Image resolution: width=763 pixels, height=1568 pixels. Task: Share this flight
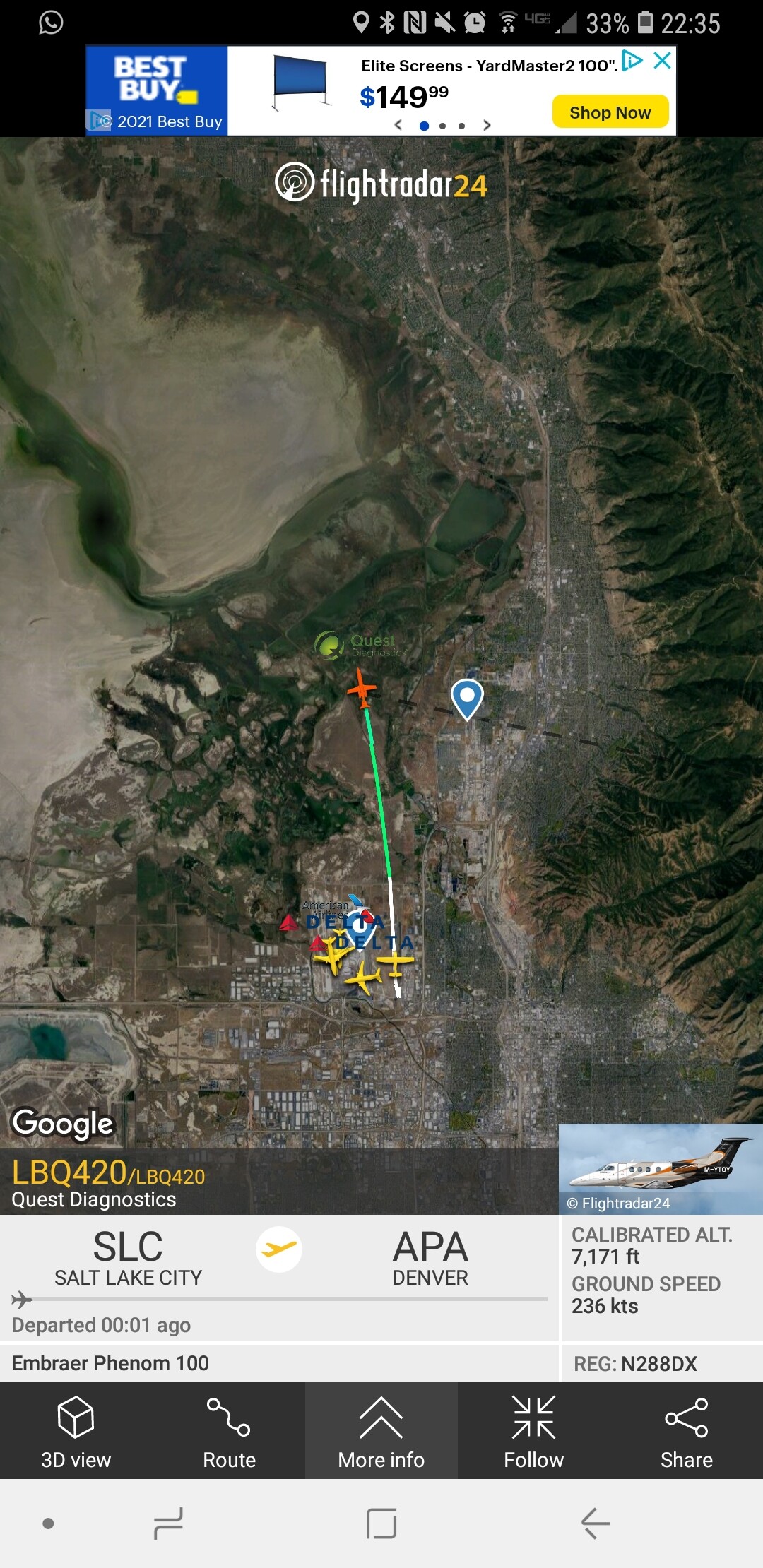[x=686, y=1431]
